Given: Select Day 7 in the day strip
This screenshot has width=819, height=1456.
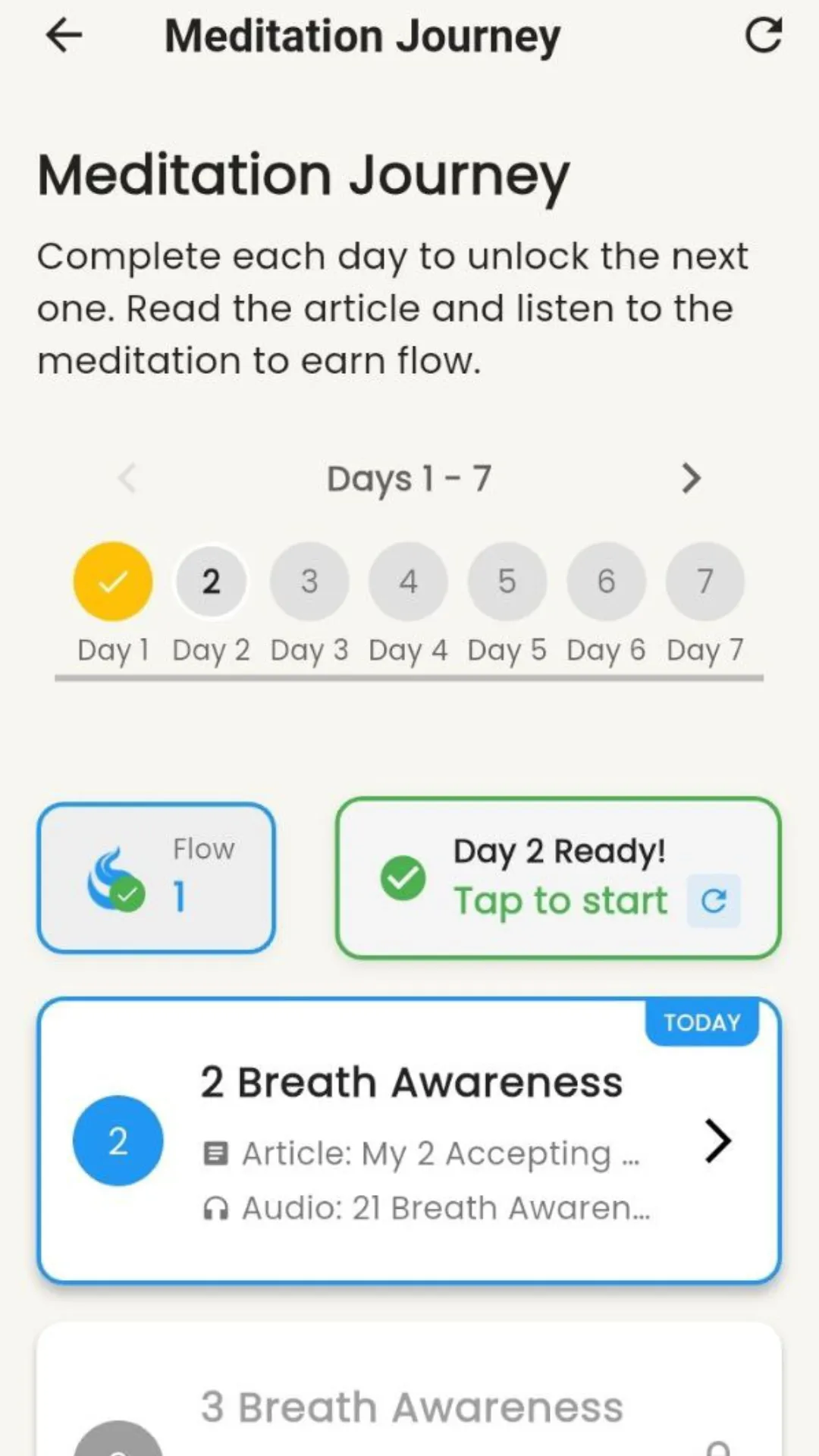Looking at the screenshot, I should [x=704, y=582].
